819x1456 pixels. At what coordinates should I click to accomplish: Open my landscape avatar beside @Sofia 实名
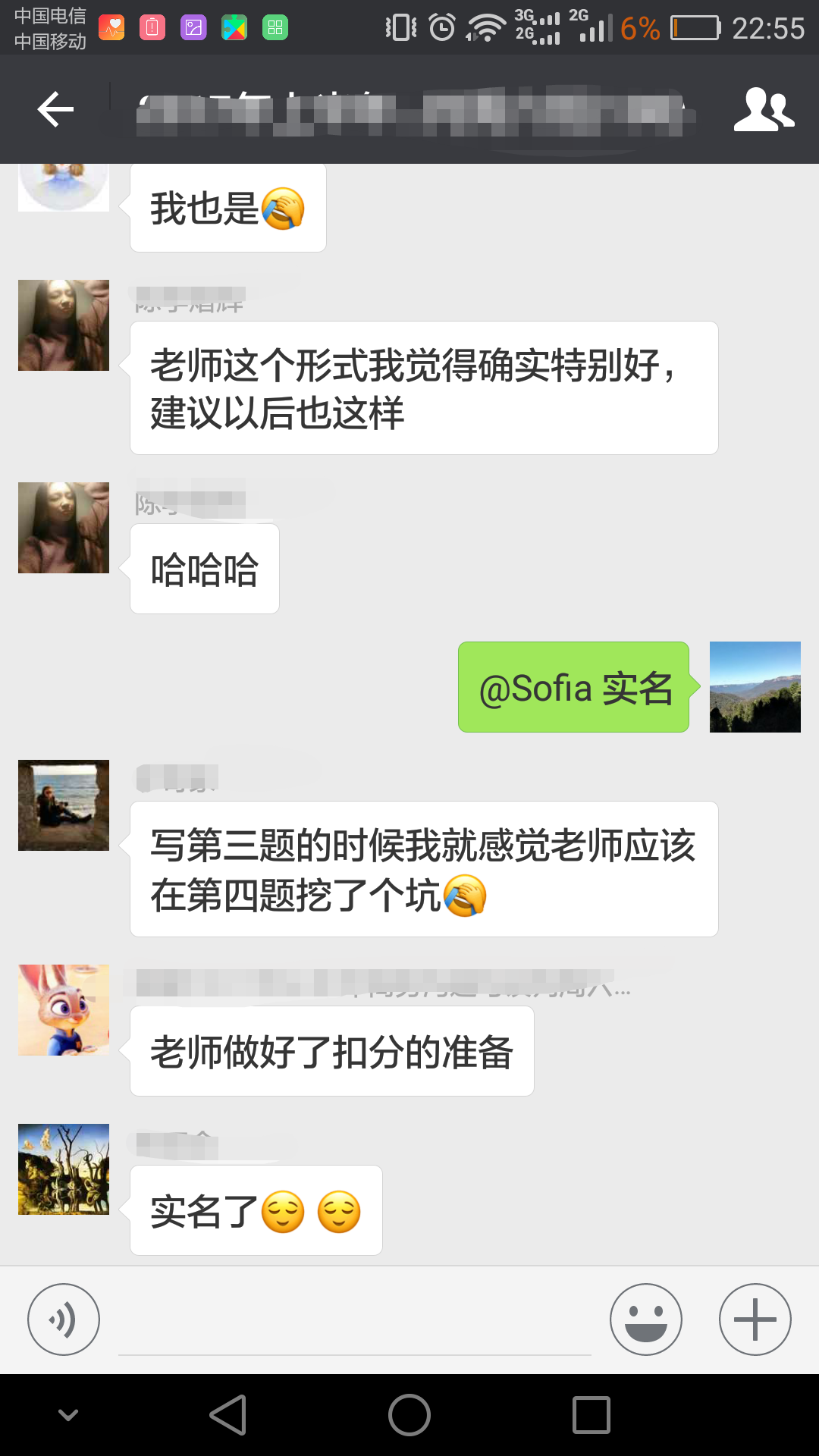pos(755,687)
